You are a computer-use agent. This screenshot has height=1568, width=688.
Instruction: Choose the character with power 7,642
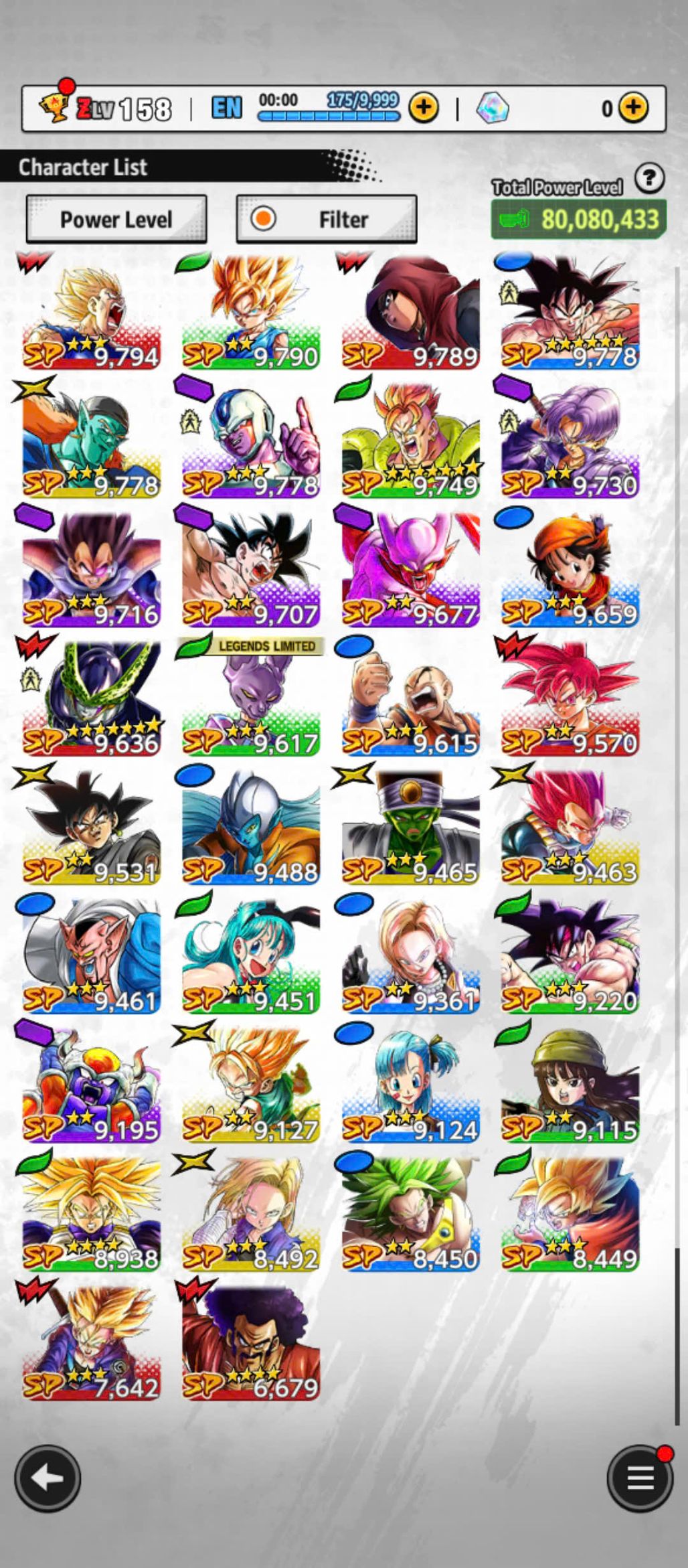tap(92, 1342)
